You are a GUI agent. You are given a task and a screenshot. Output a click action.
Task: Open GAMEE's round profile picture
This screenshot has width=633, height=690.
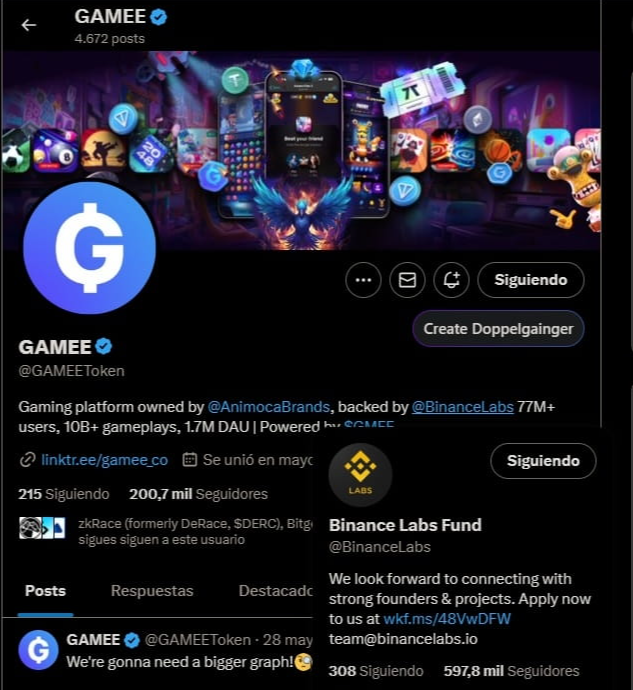point(89,248)
